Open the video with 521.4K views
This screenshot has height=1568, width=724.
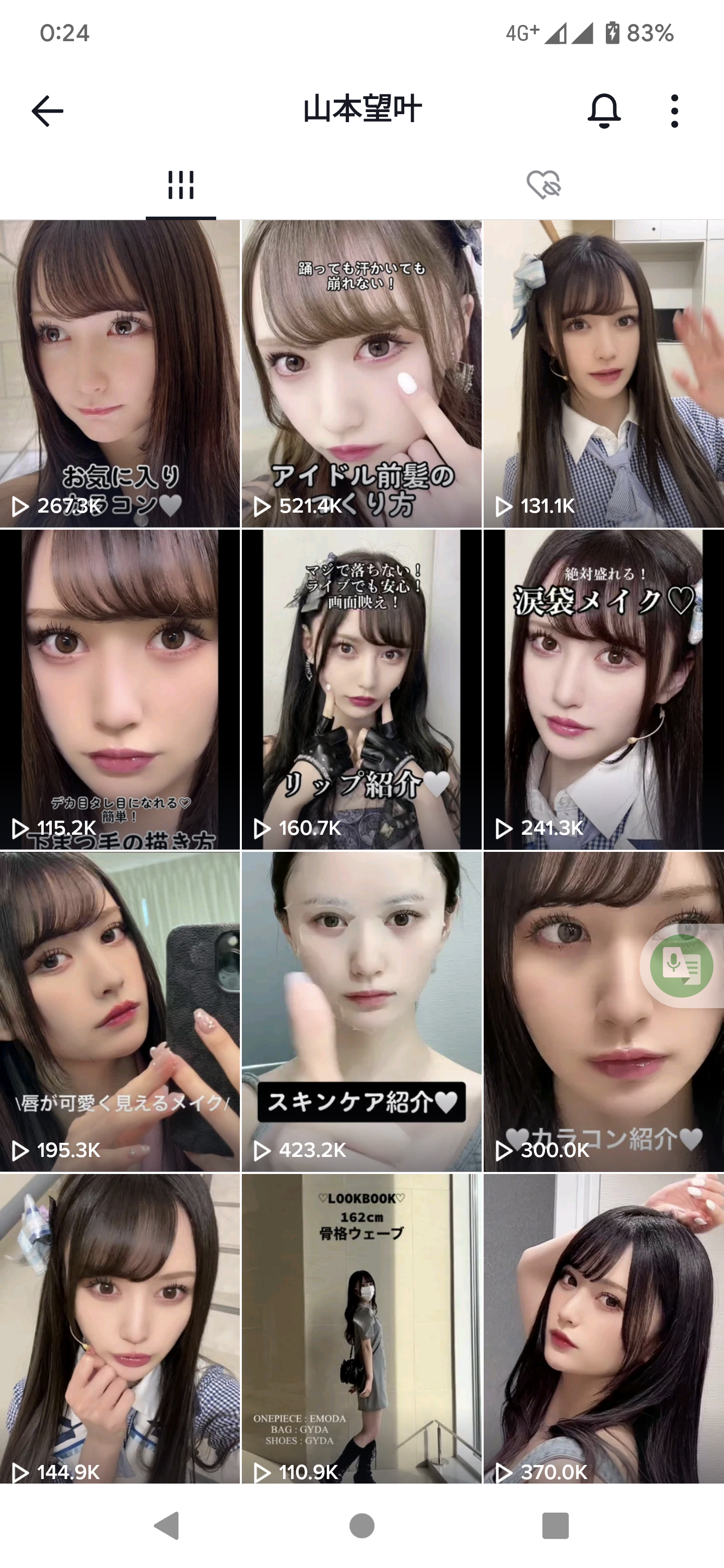click(361, 373)
